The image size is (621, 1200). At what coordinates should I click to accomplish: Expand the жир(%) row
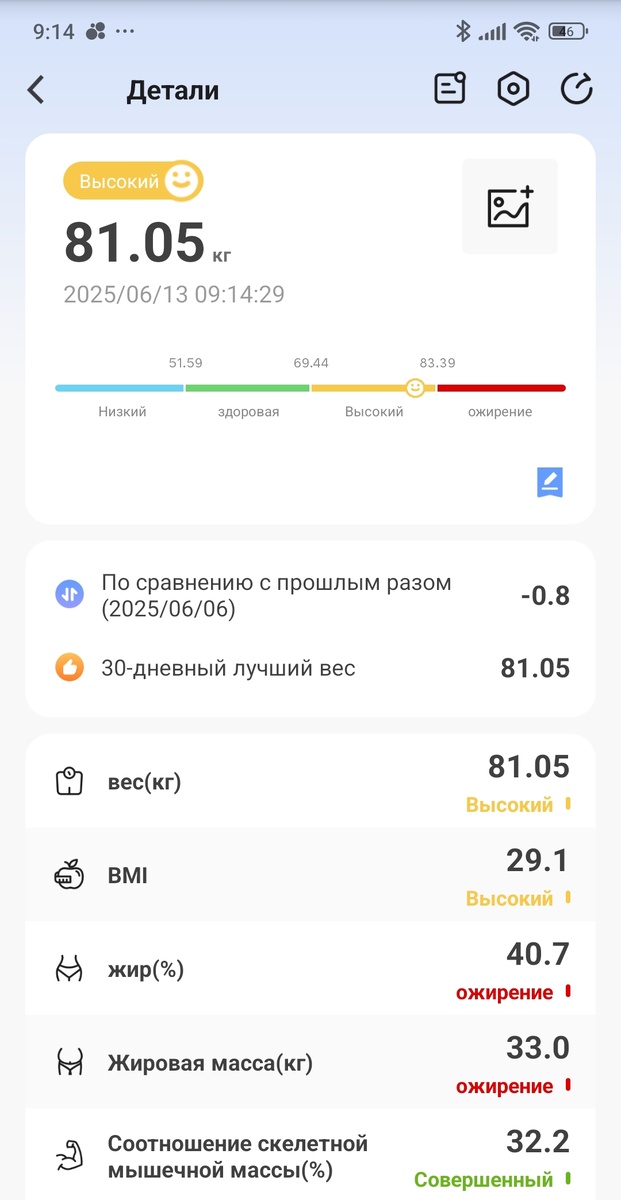(310, 969)
